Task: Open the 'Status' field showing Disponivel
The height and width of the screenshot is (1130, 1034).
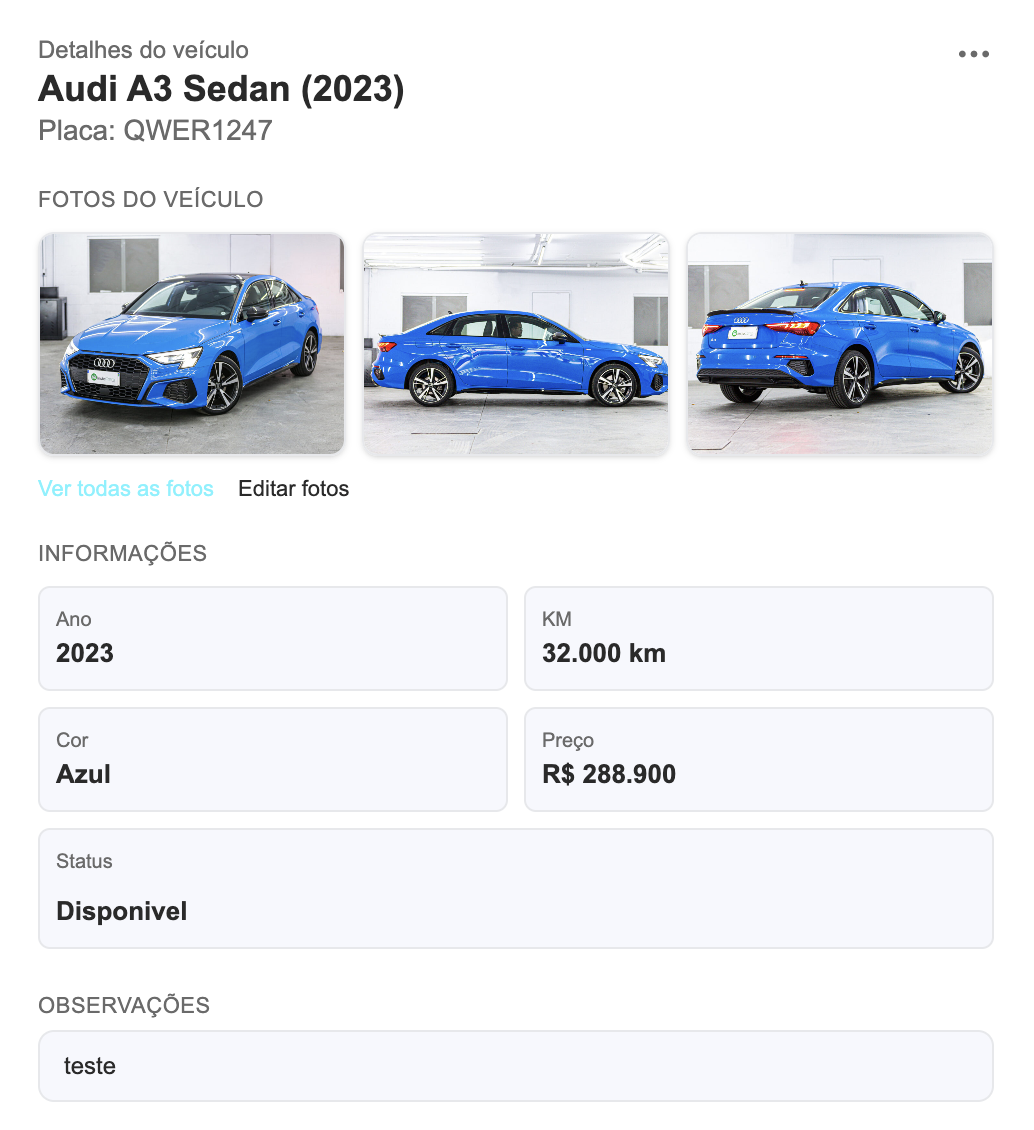Action: [515, 888]
